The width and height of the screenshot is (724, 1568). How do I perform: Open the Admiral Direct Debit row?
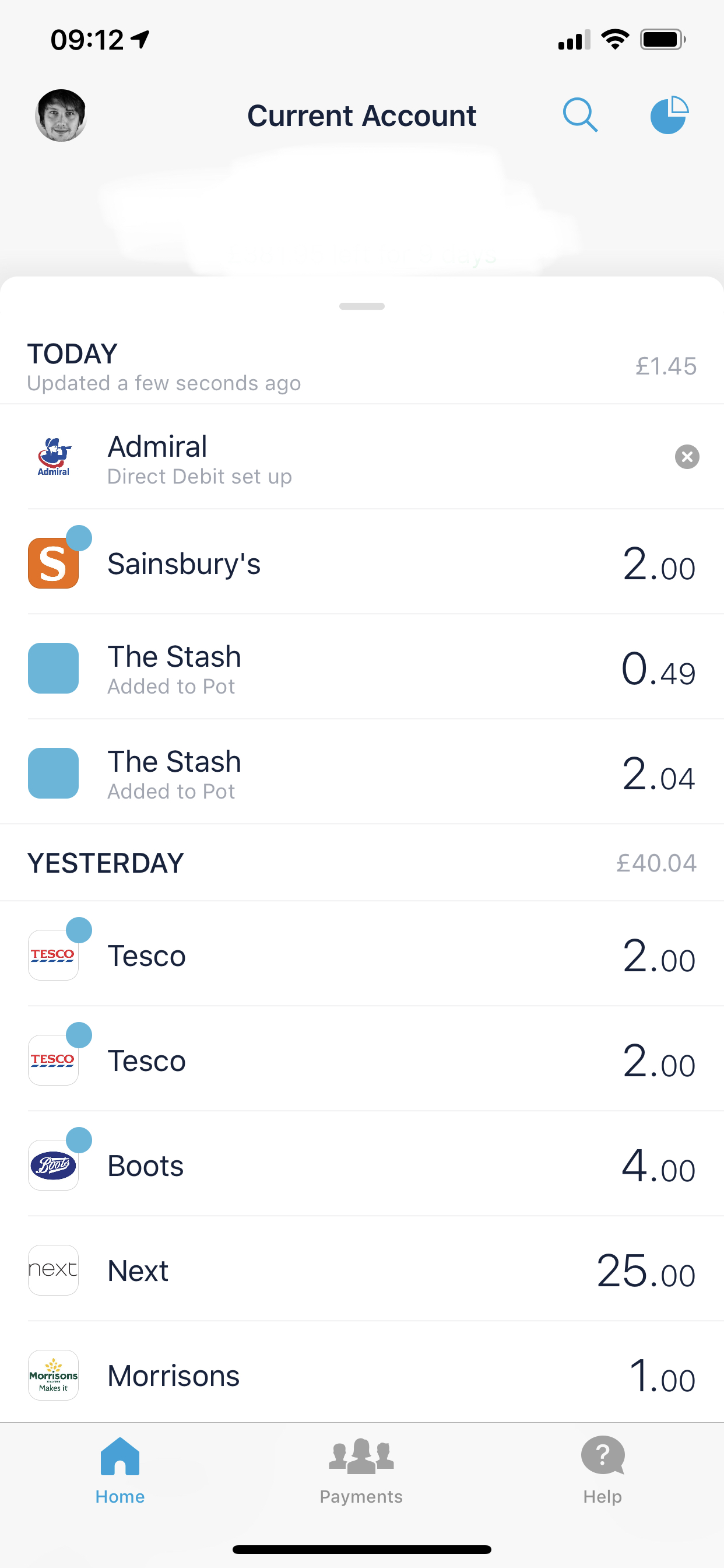pos(362,457)
